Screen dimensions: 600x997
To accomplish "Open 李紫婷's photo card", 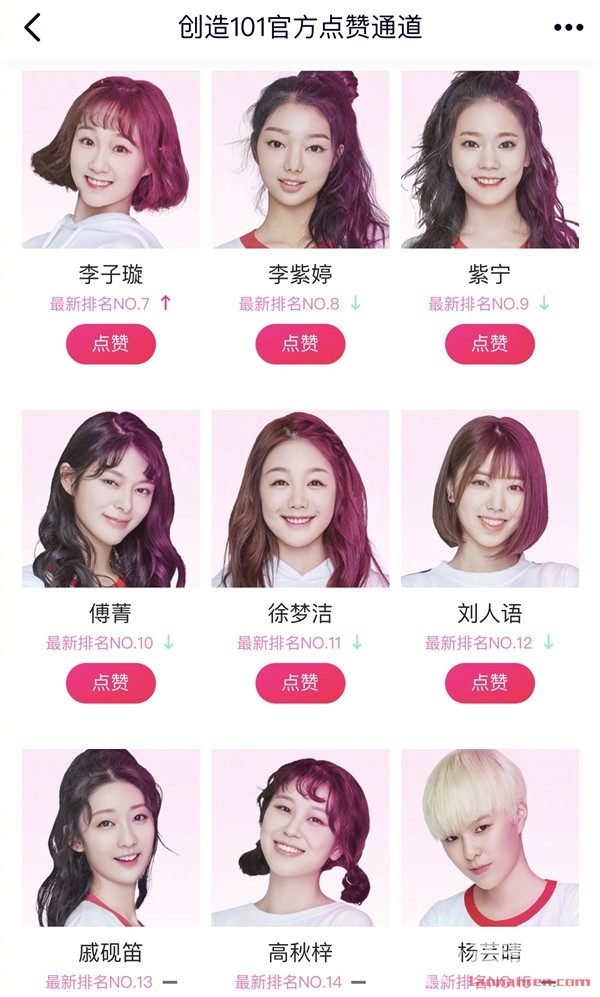I will click(300, 160).
